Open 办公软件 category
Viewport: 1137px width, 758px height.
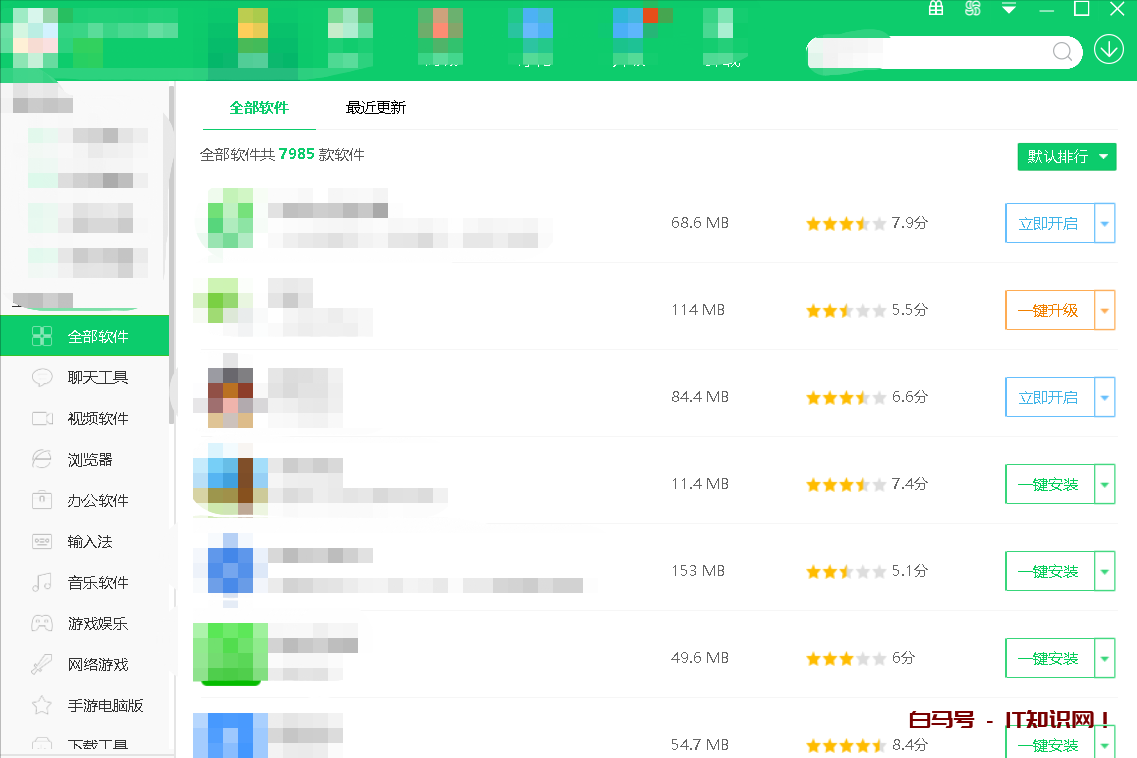pos(97,501)
